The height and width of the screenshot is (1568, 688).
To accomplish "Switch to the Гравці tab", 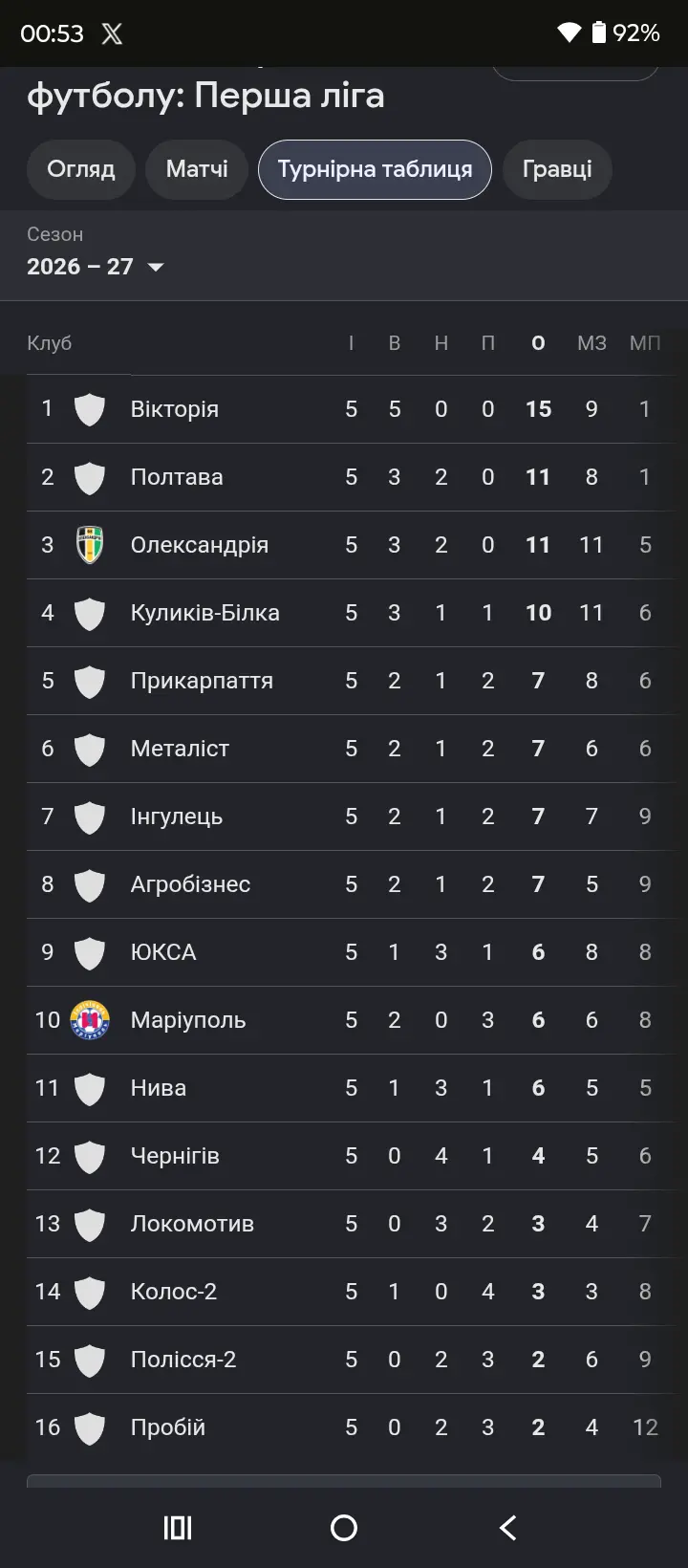I will [x=557, y=170].
